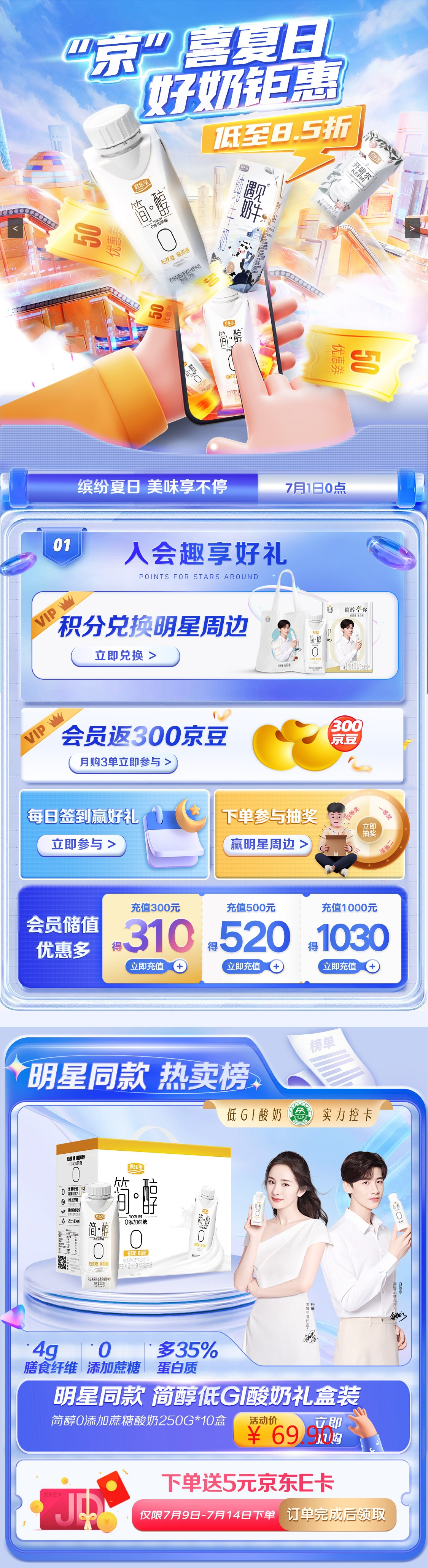Tap 月购3单立即参与 for the 300 京豆 reward
The image size is (428, 1568).
click(124, 762)
